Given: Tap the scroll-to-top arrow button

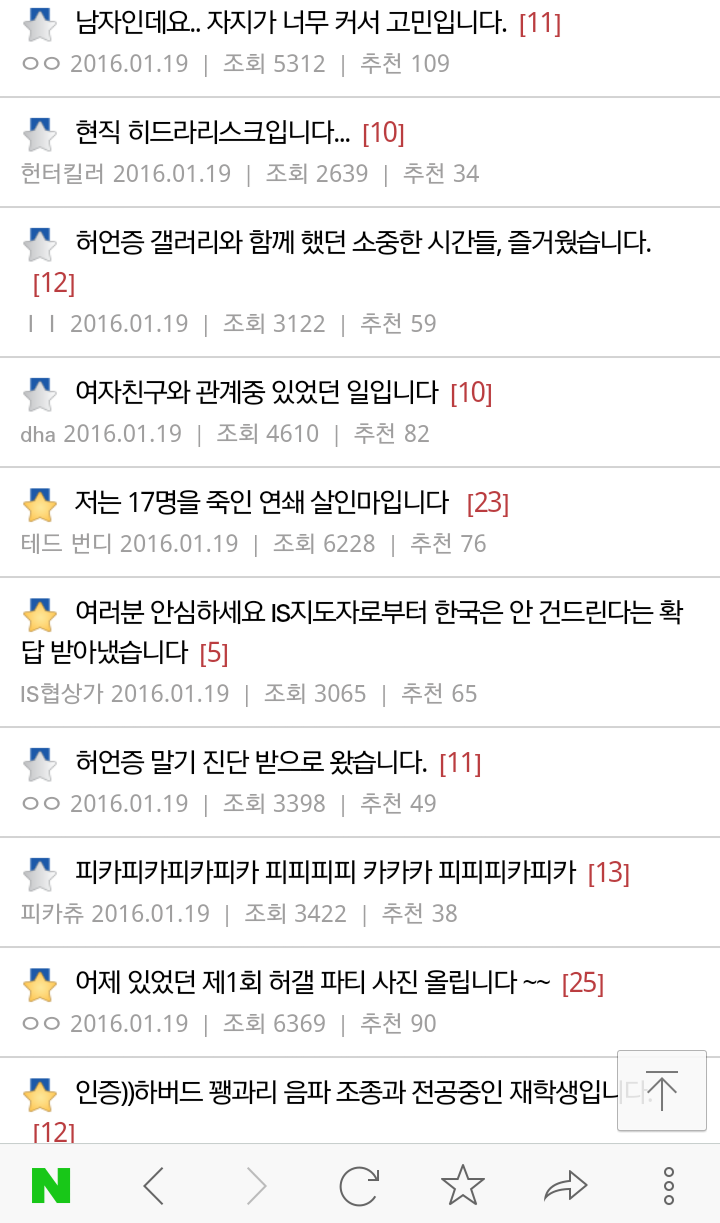Looking at the screenshot, I should click(662, 1091).
